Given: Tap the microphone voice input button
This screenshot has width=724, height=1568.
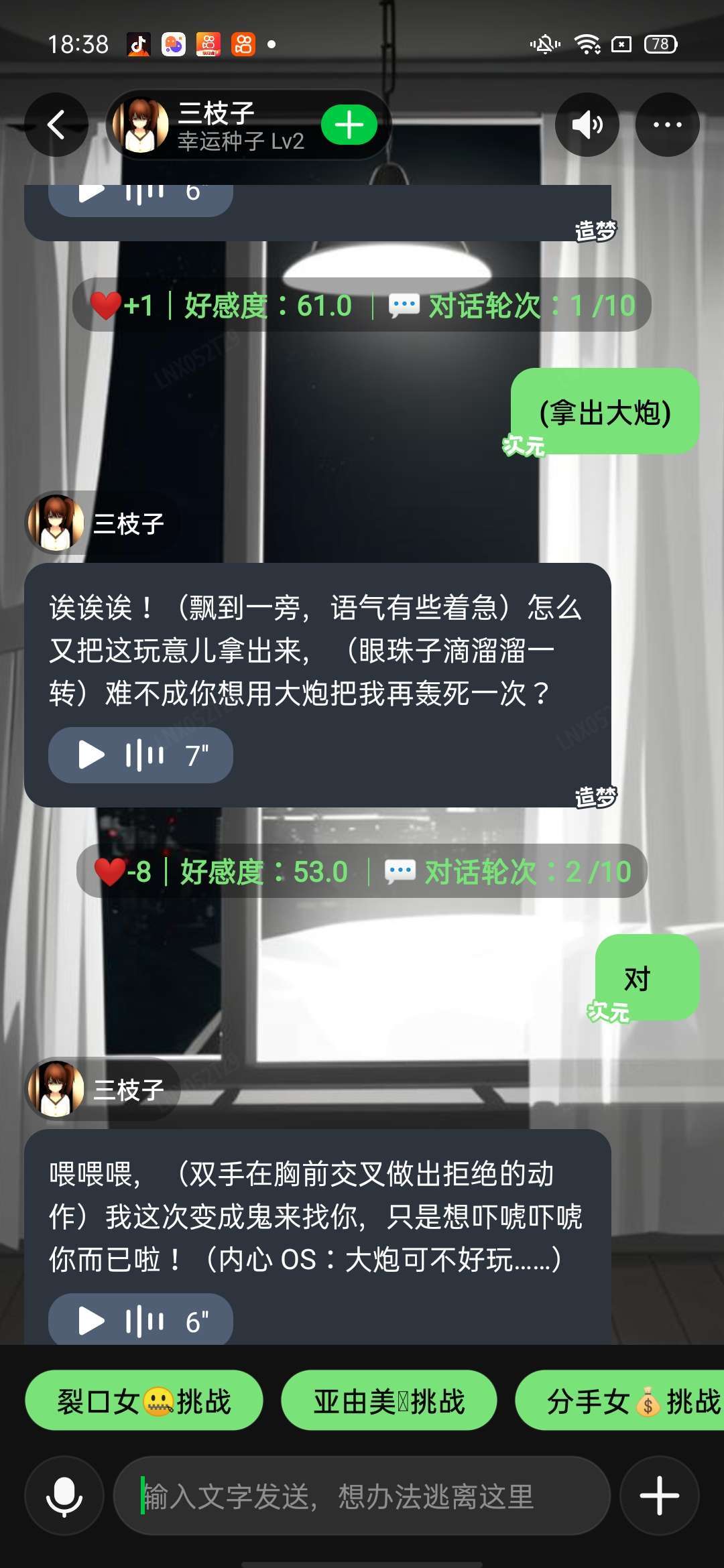Looking at the screenshot, I should point(64,1496).
